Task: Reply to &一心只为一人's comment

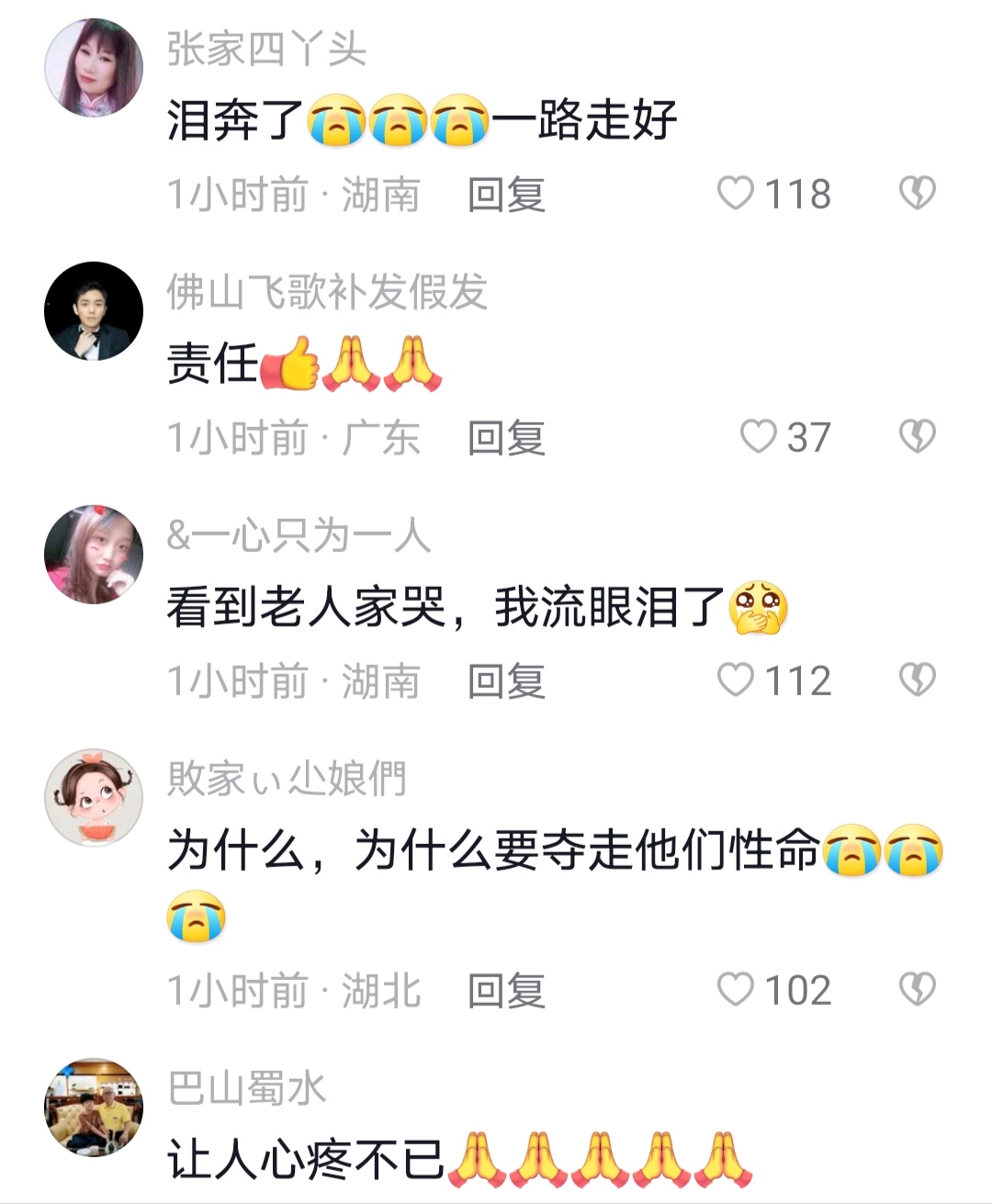Action: tap(506, 681)
